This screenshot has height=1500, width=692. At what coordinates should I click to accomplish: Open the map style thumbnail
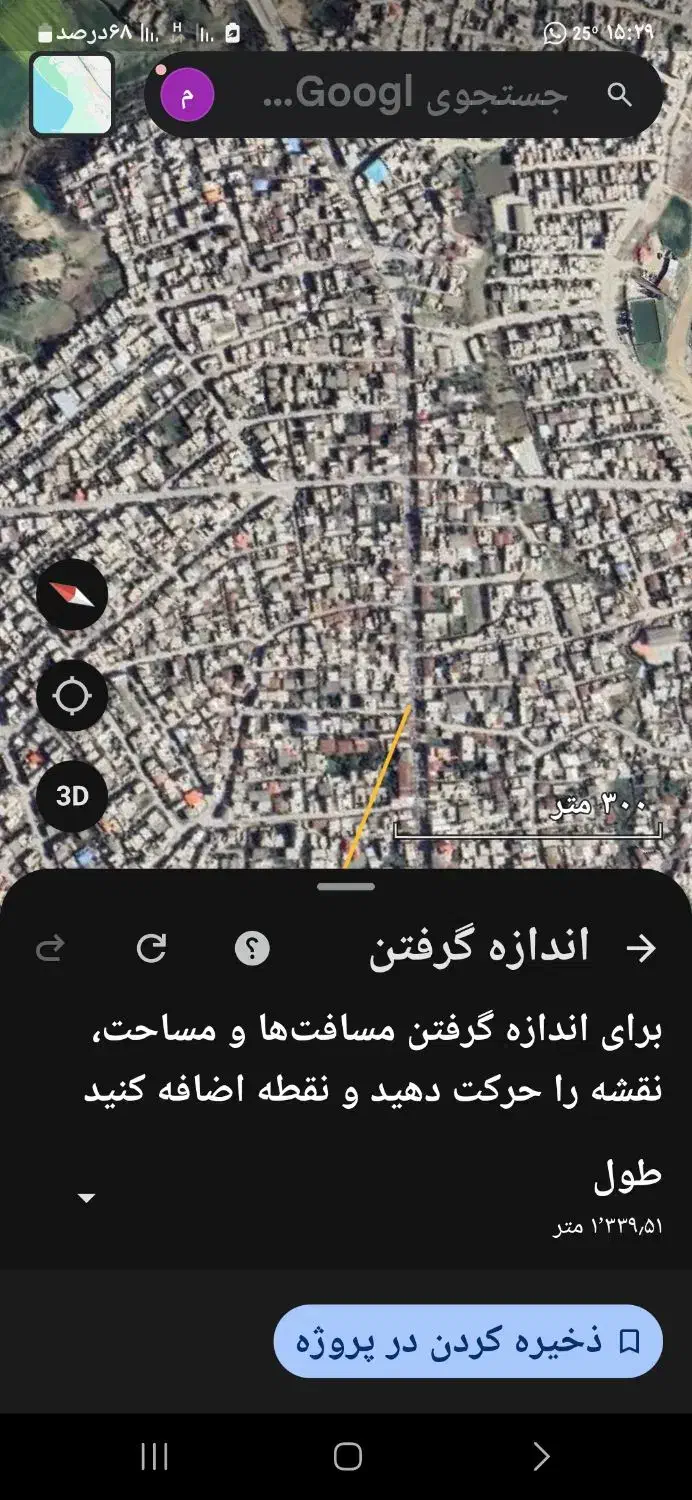coord(71,95)
